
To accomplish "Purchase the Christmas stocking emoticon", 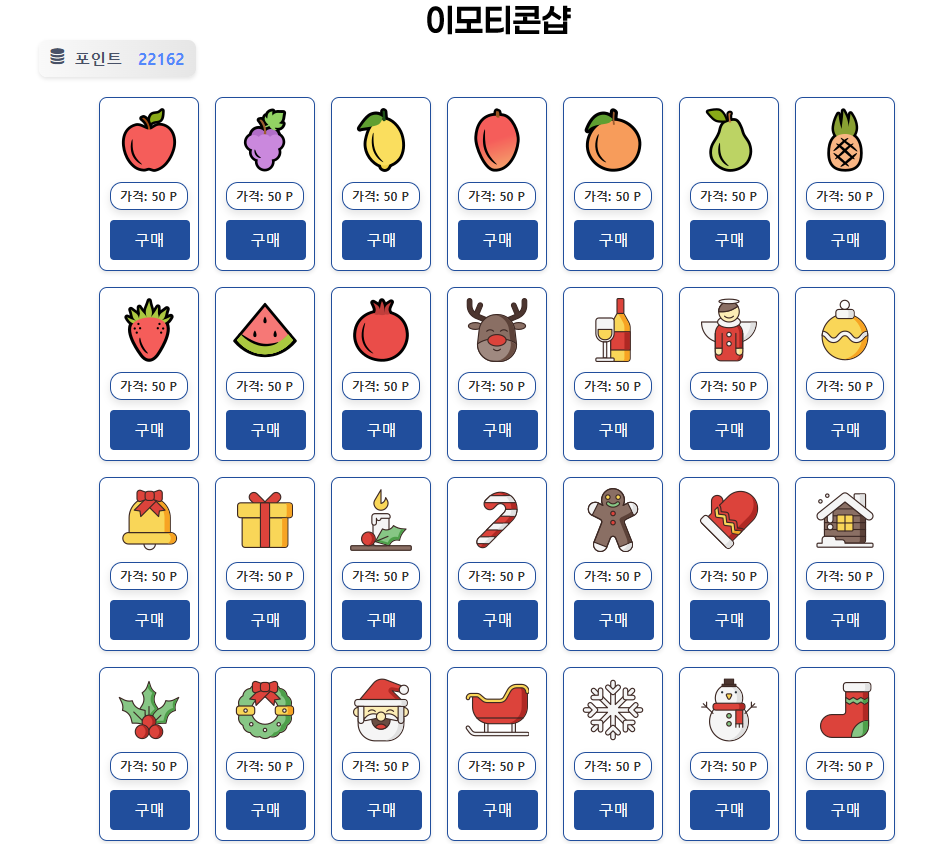I will pyautogui.click(x=845, y=810).
